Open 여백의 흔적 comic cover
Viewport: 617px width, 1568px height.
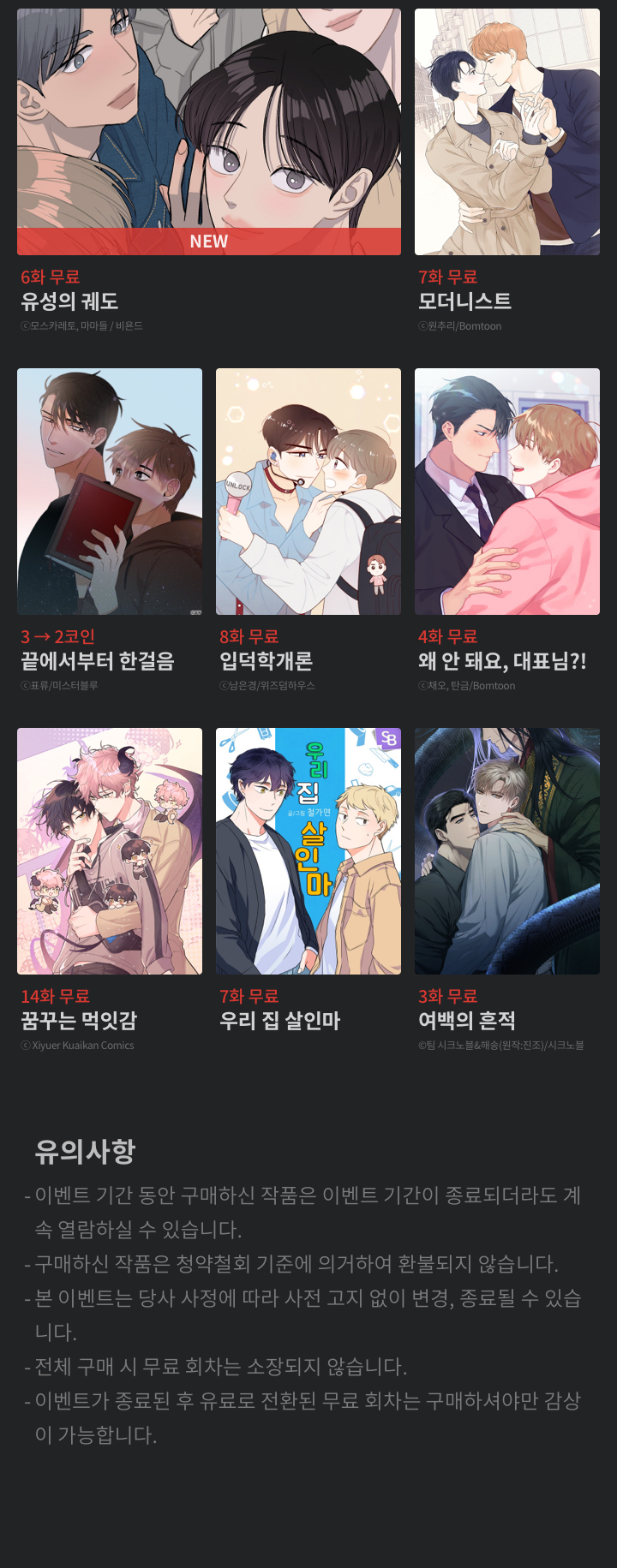tap(506, 851)
